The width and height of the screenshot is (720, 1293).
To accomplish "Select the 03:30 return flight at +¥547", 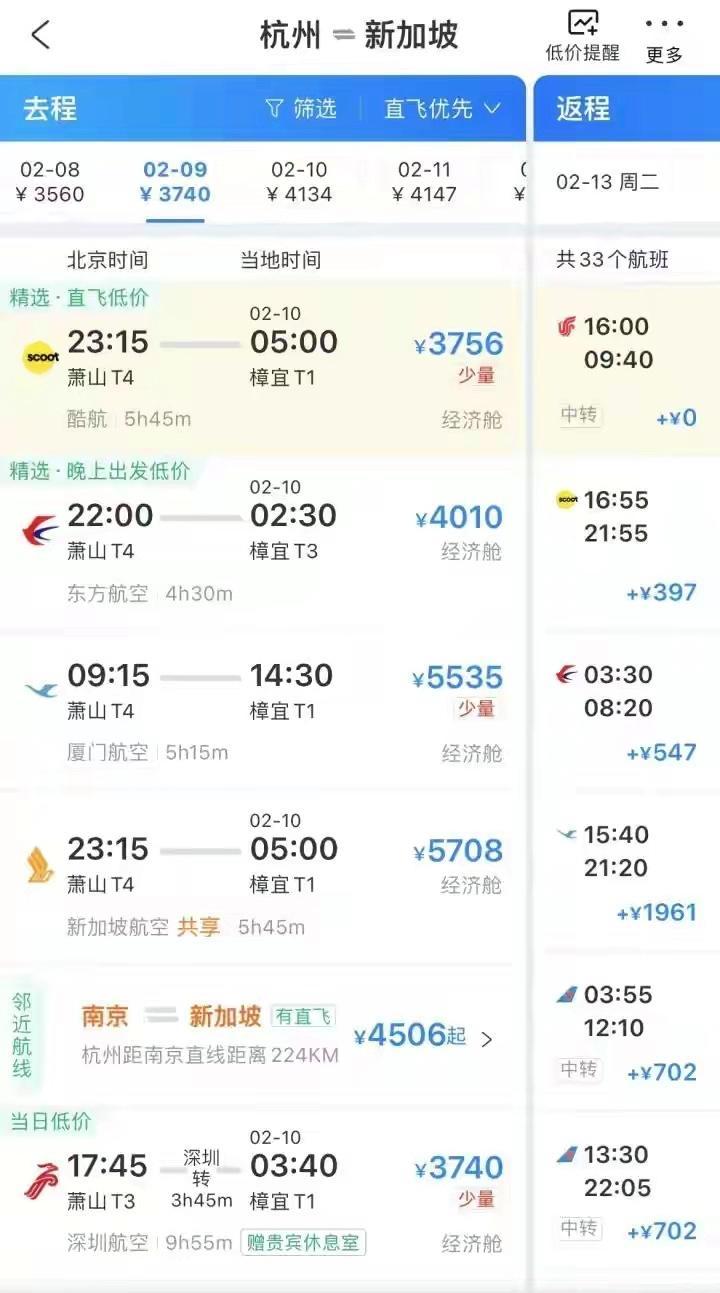I will [x=626, y=710].
